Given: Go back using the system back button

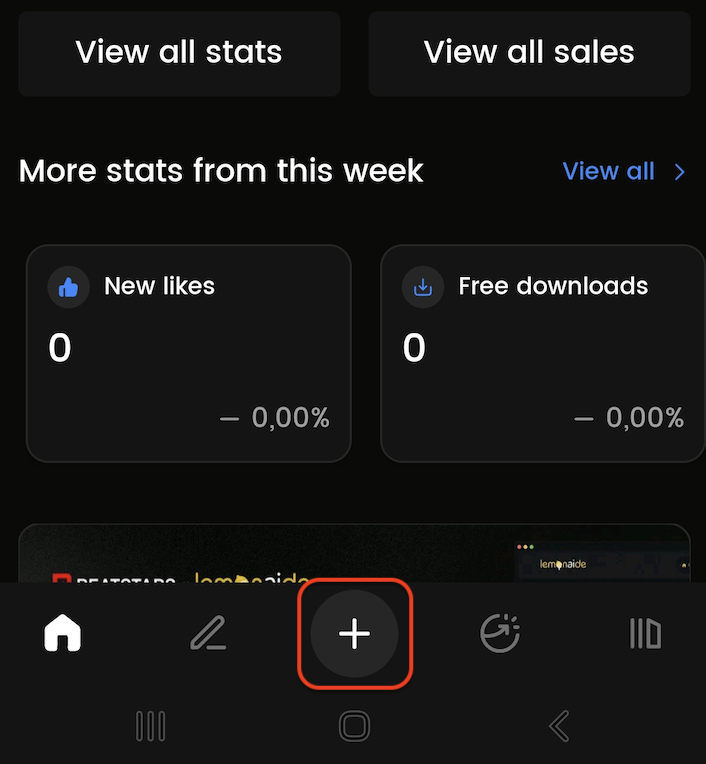Looking at the screenshot, I should [x=559, y=725].
